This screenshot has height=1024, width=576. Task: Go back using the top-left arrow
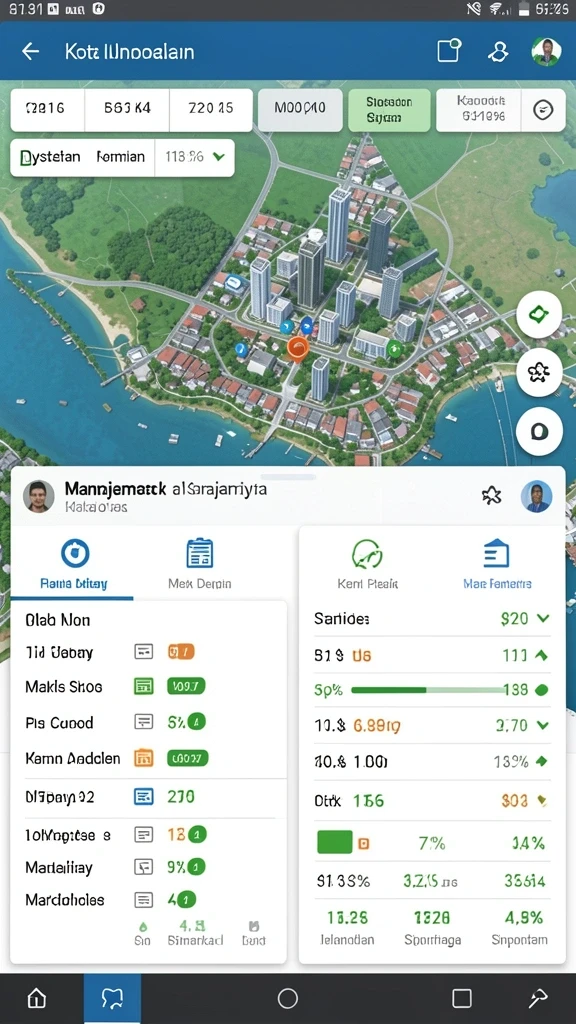(x=30, y=52)
